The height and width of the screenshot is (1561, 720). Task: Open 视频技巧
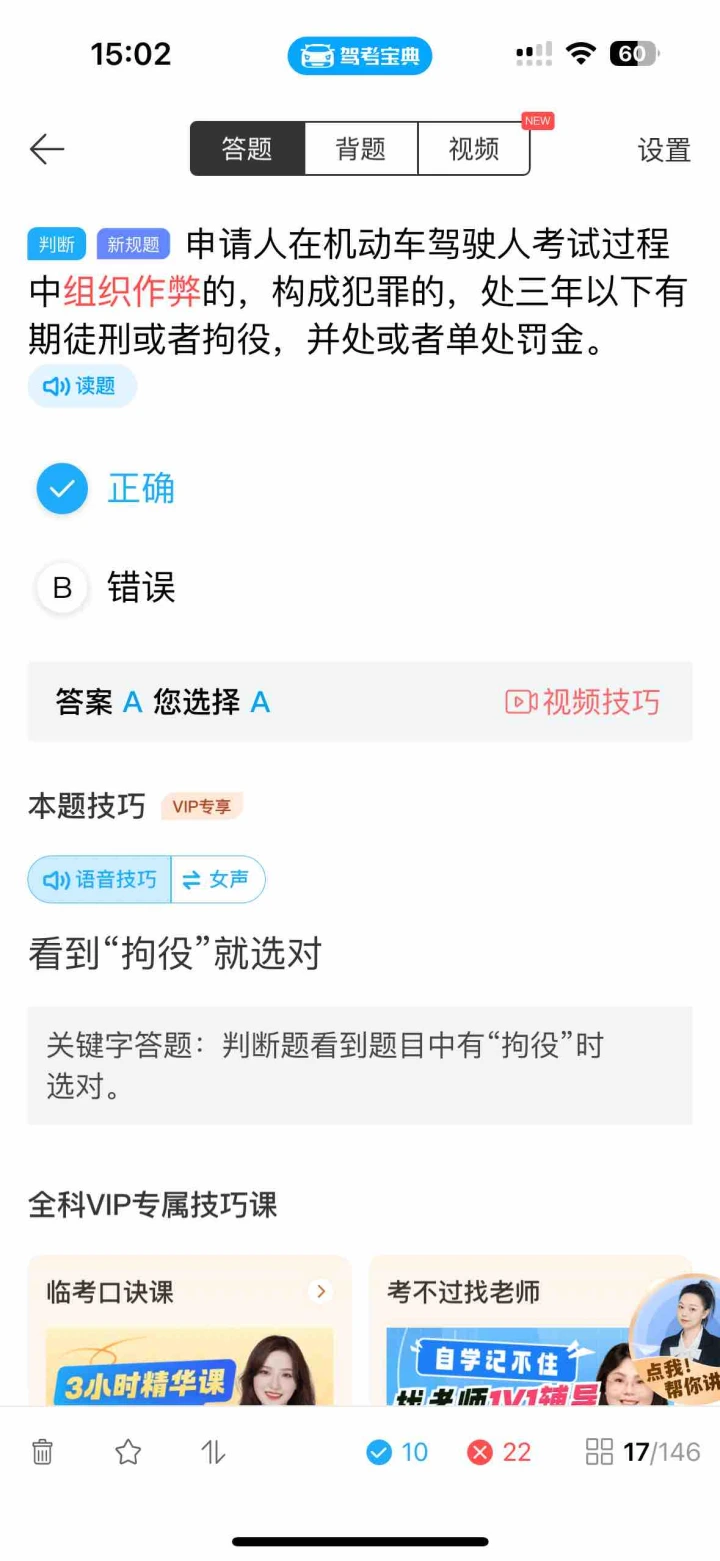[x=582, y=702]
